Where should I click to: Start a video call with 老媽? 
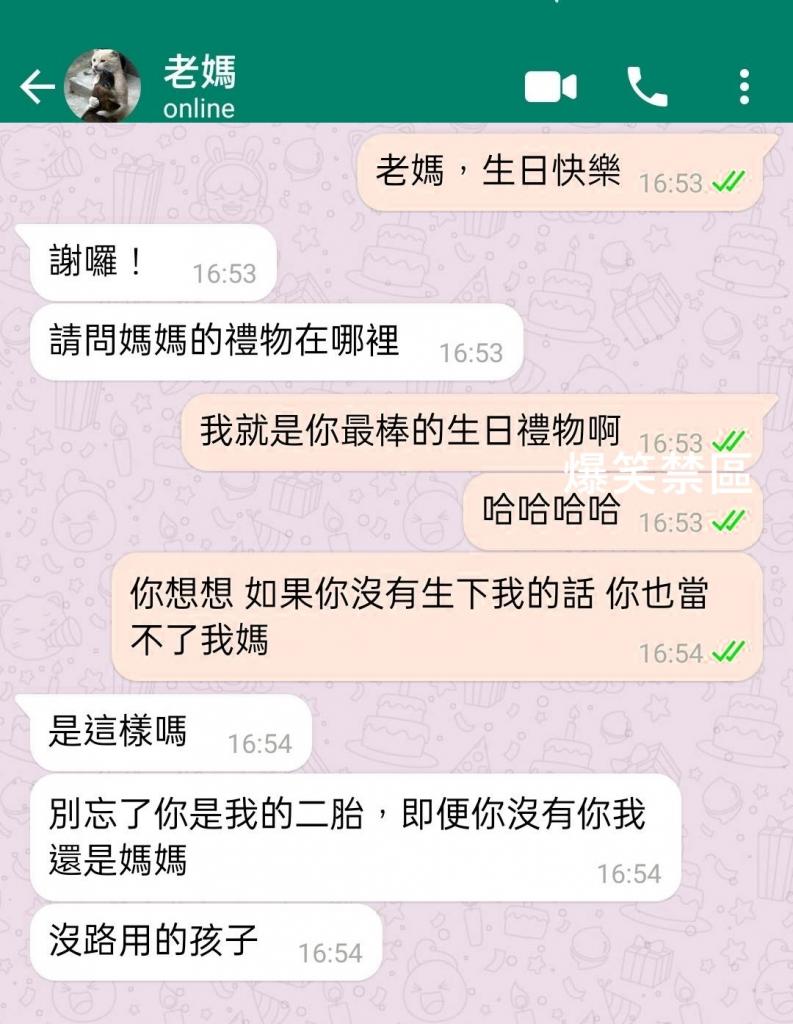click(550, 88)
